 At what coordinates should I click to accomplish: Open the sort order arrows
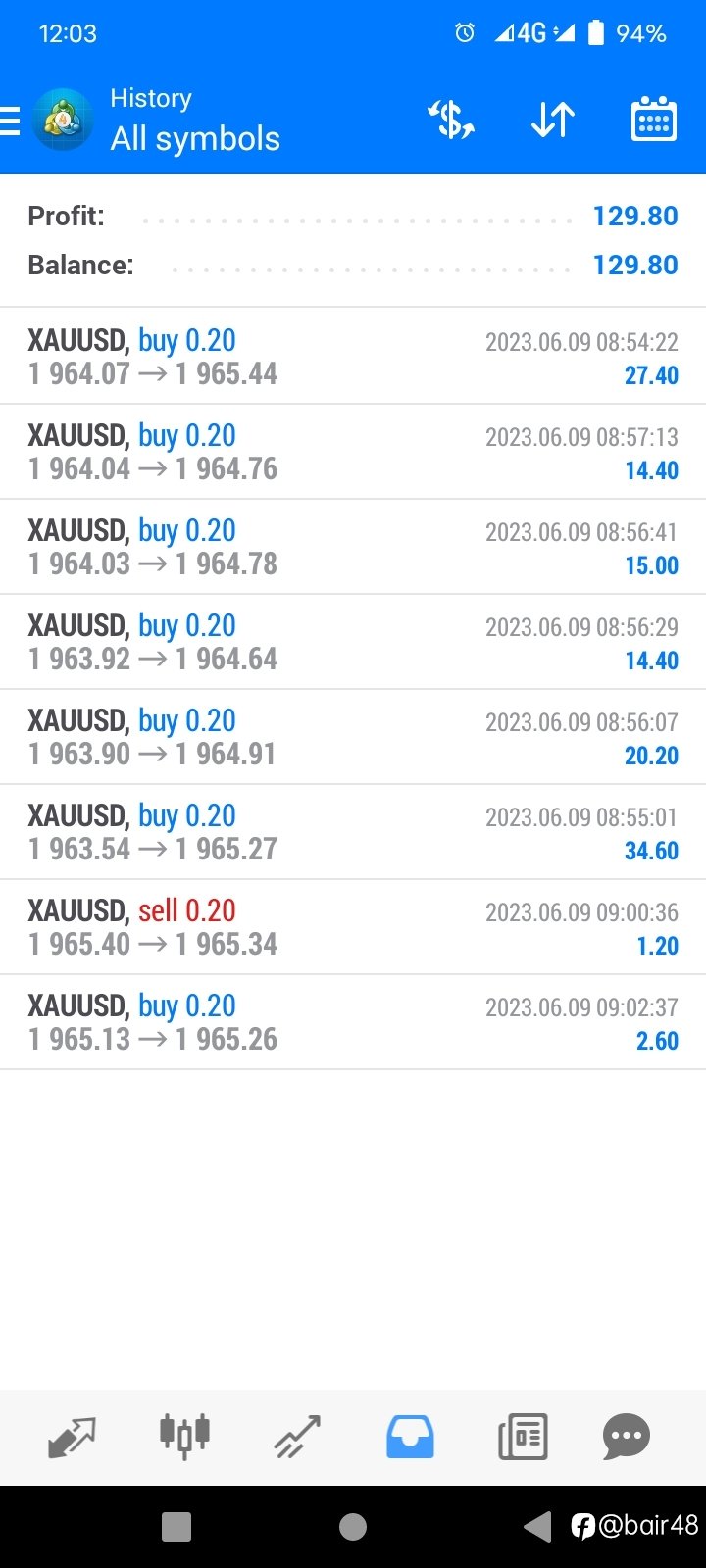point(553,121)
